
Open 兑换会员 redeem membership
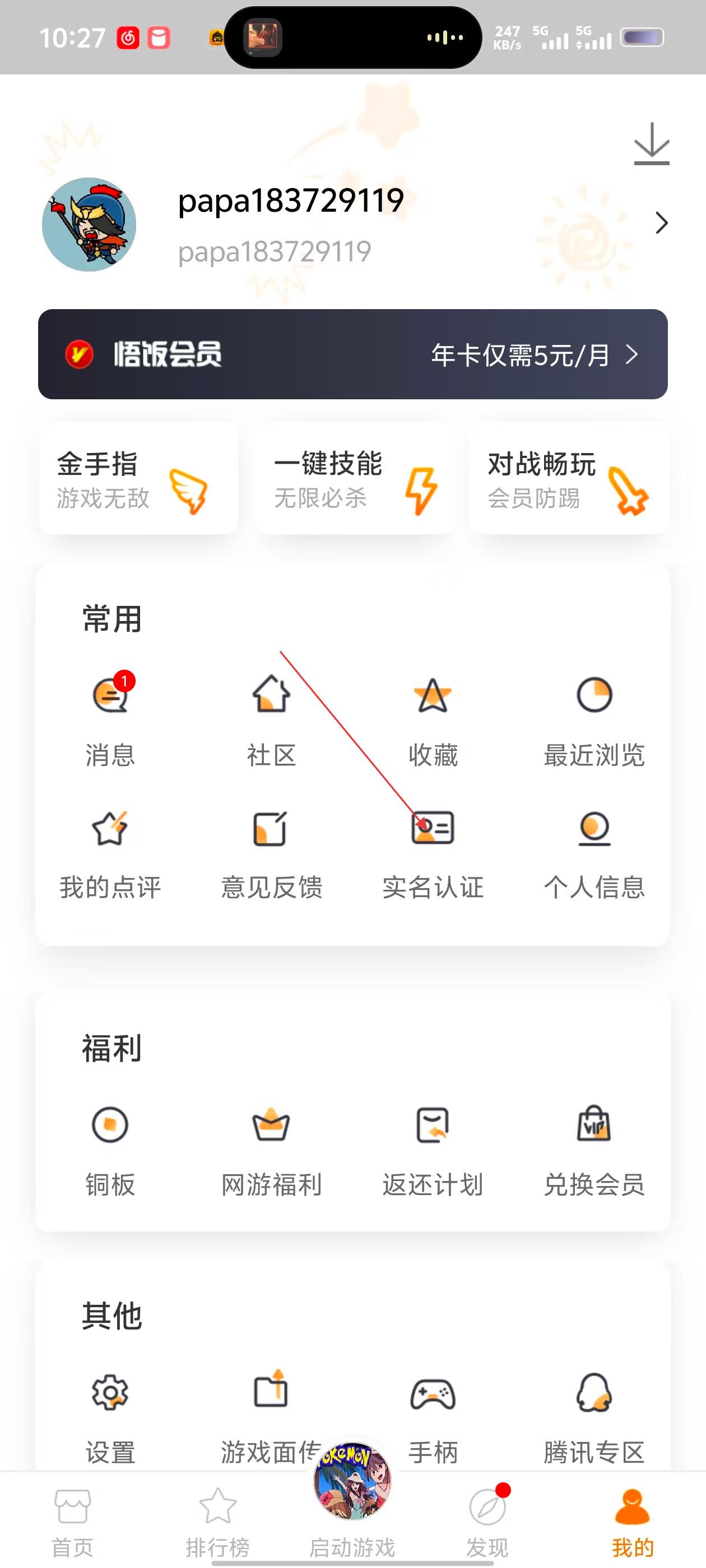594,1149
